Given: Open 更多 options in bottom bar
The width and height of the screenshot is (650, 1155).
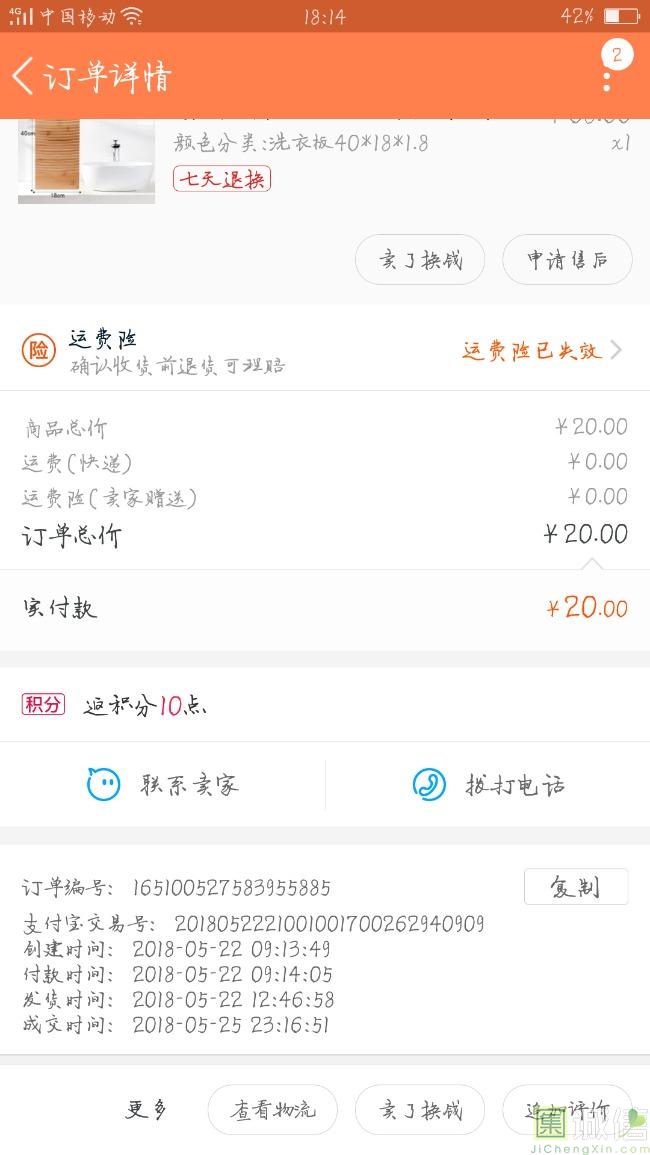Looking at the screenshot, I should (x=146, y=1109).
